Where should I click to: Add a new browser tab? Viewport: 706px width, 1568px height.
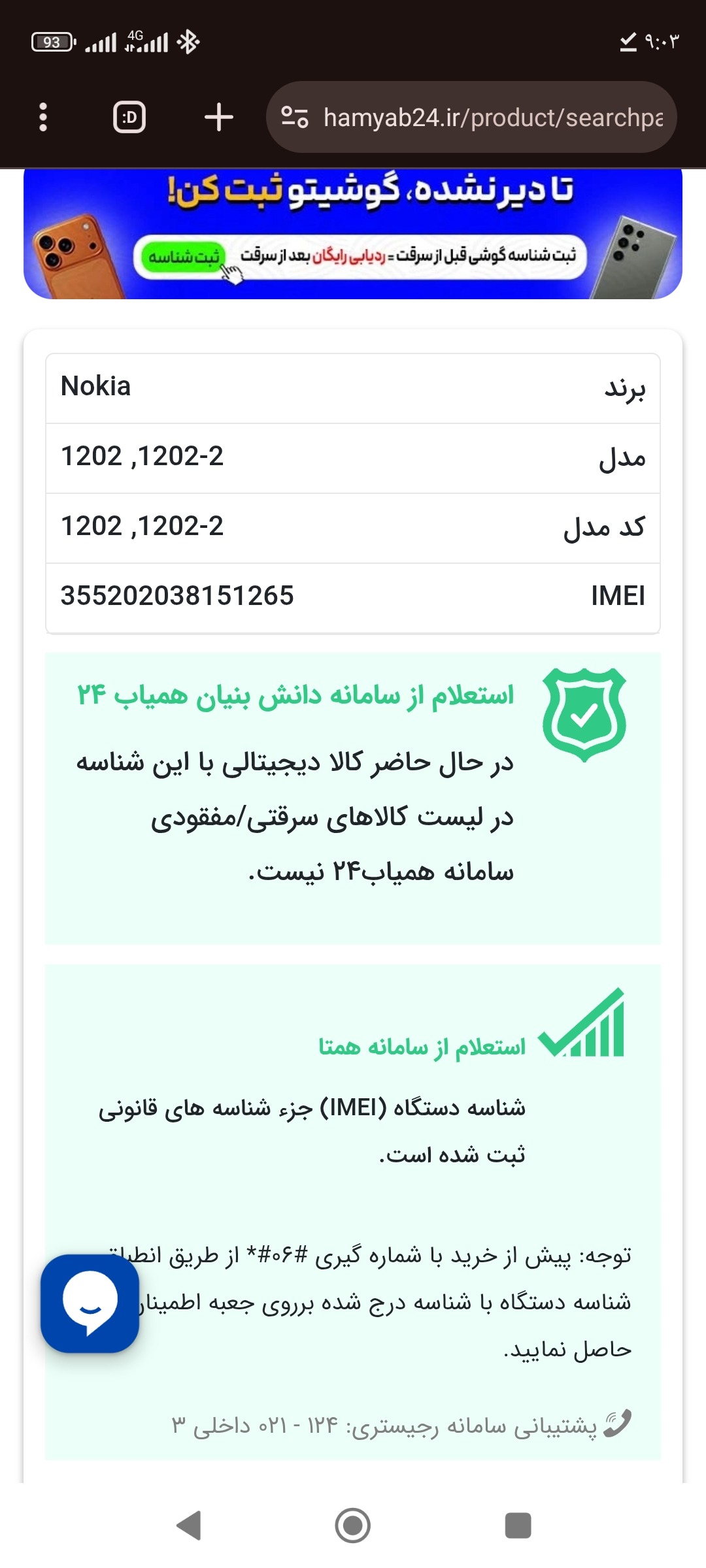[218, 118]
